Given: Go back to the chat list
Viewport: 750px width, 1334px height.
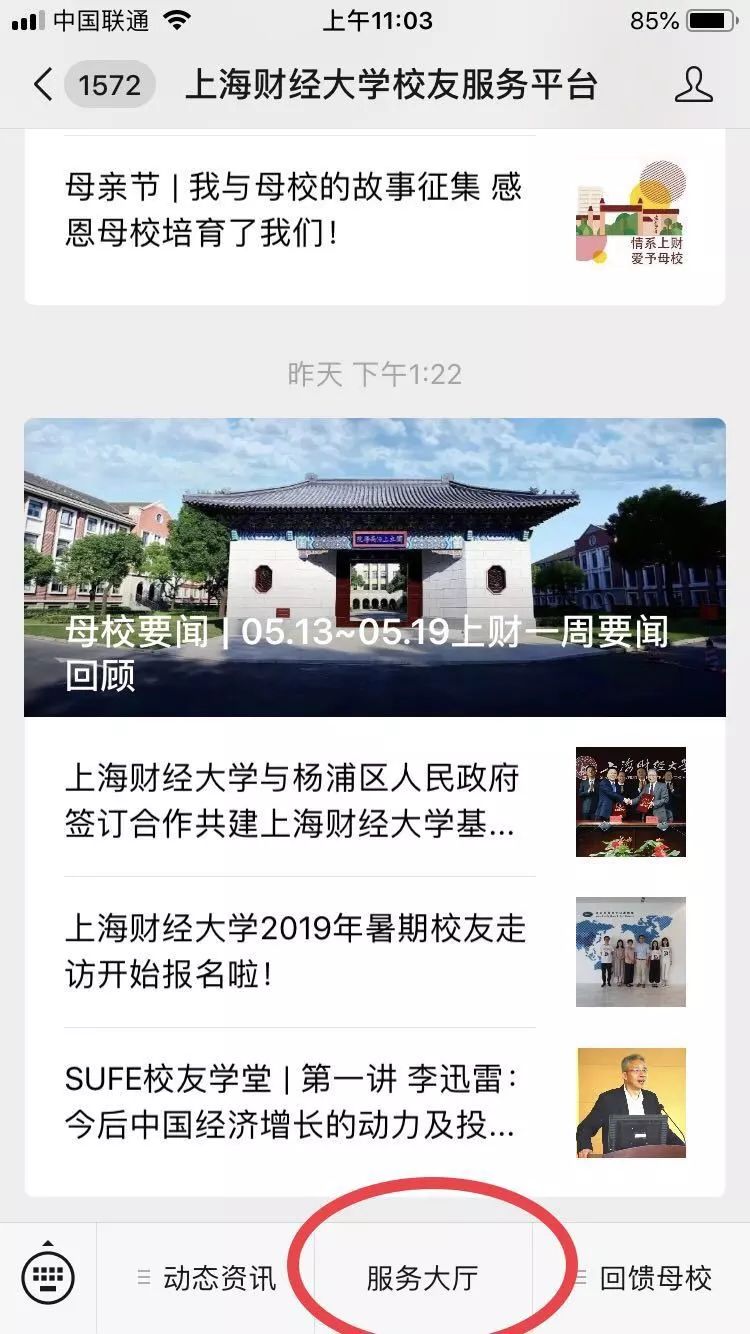Looking at the screenshot, I should click(42, 86).
